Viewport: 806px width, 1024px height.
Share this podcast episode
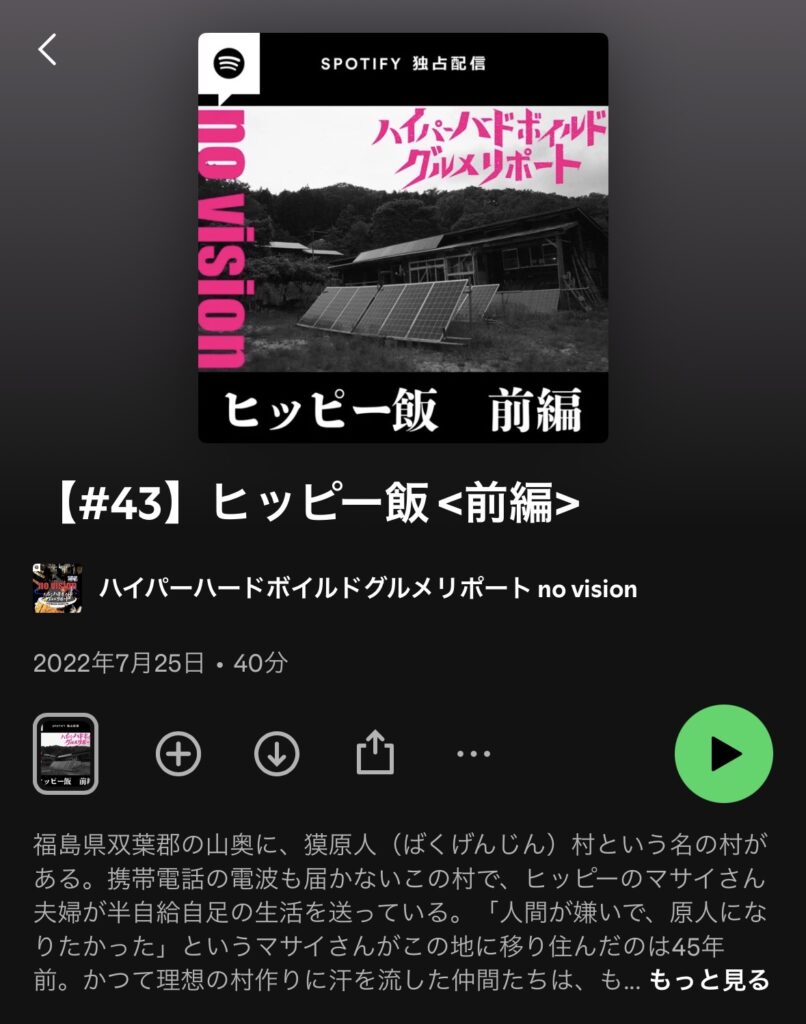[375, 754]
